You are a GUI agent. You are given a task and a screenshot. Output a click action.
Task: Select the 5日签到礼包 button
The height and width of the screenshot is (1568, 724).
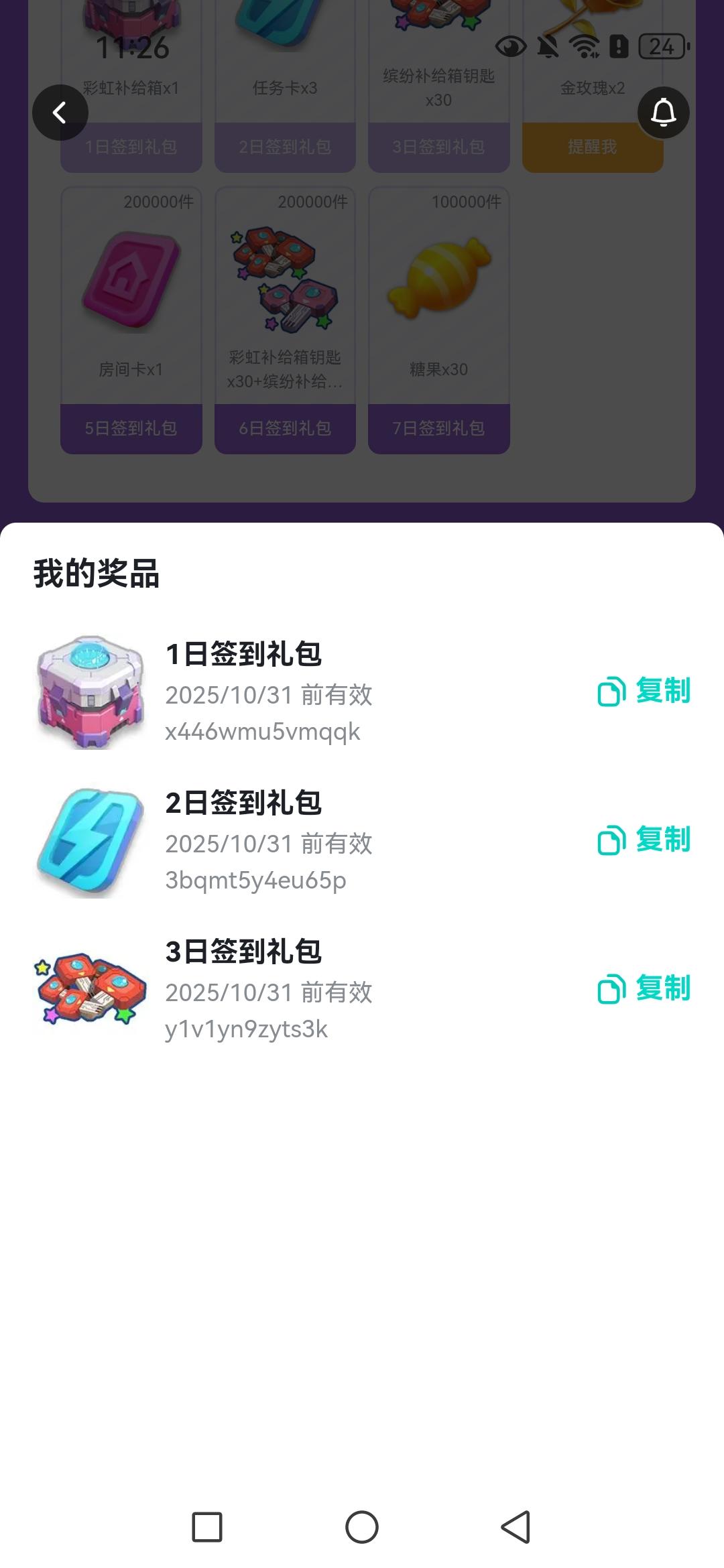click(131, 429)
